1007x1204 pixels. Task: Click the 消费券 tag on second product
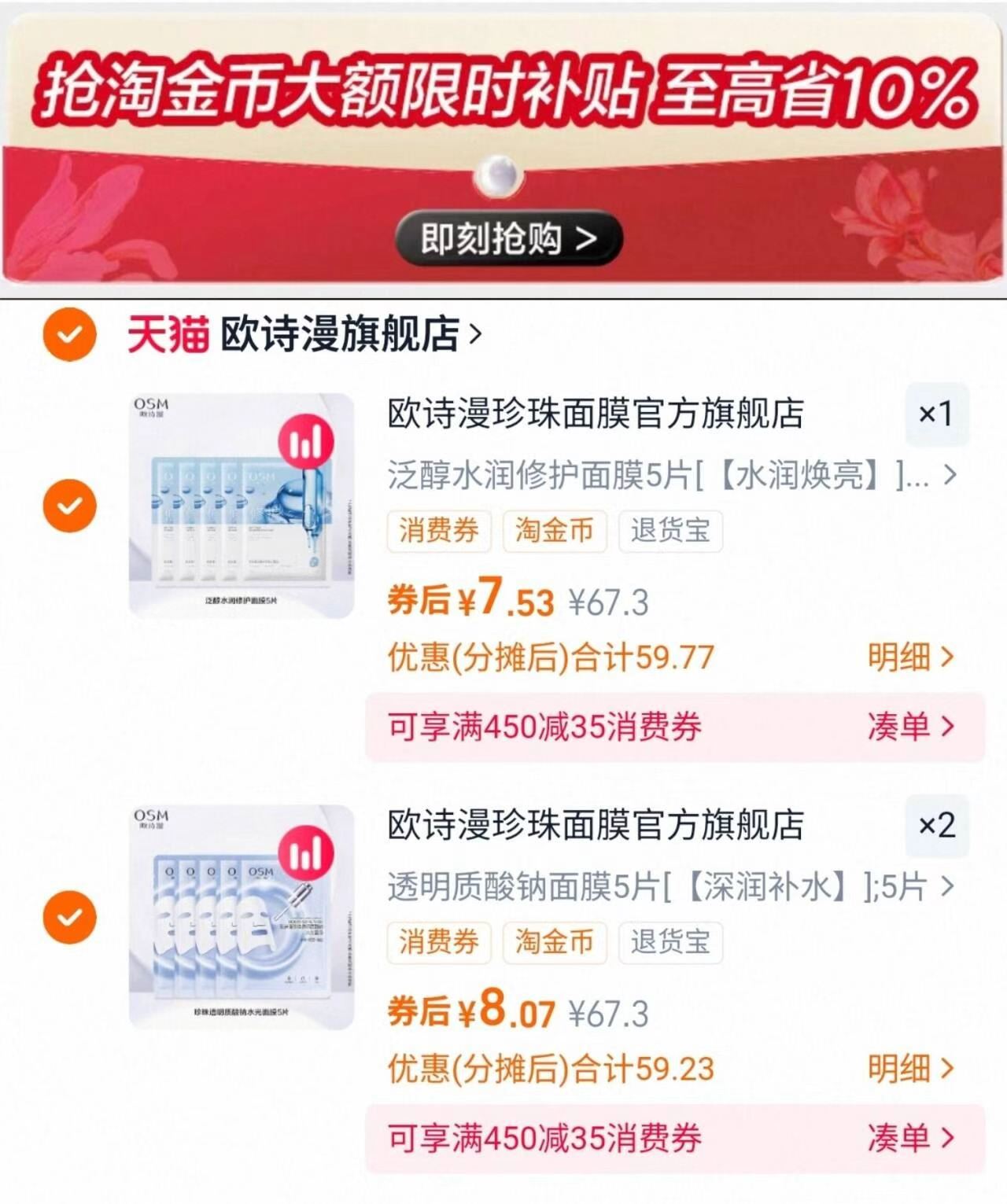[x=437, y=943]
